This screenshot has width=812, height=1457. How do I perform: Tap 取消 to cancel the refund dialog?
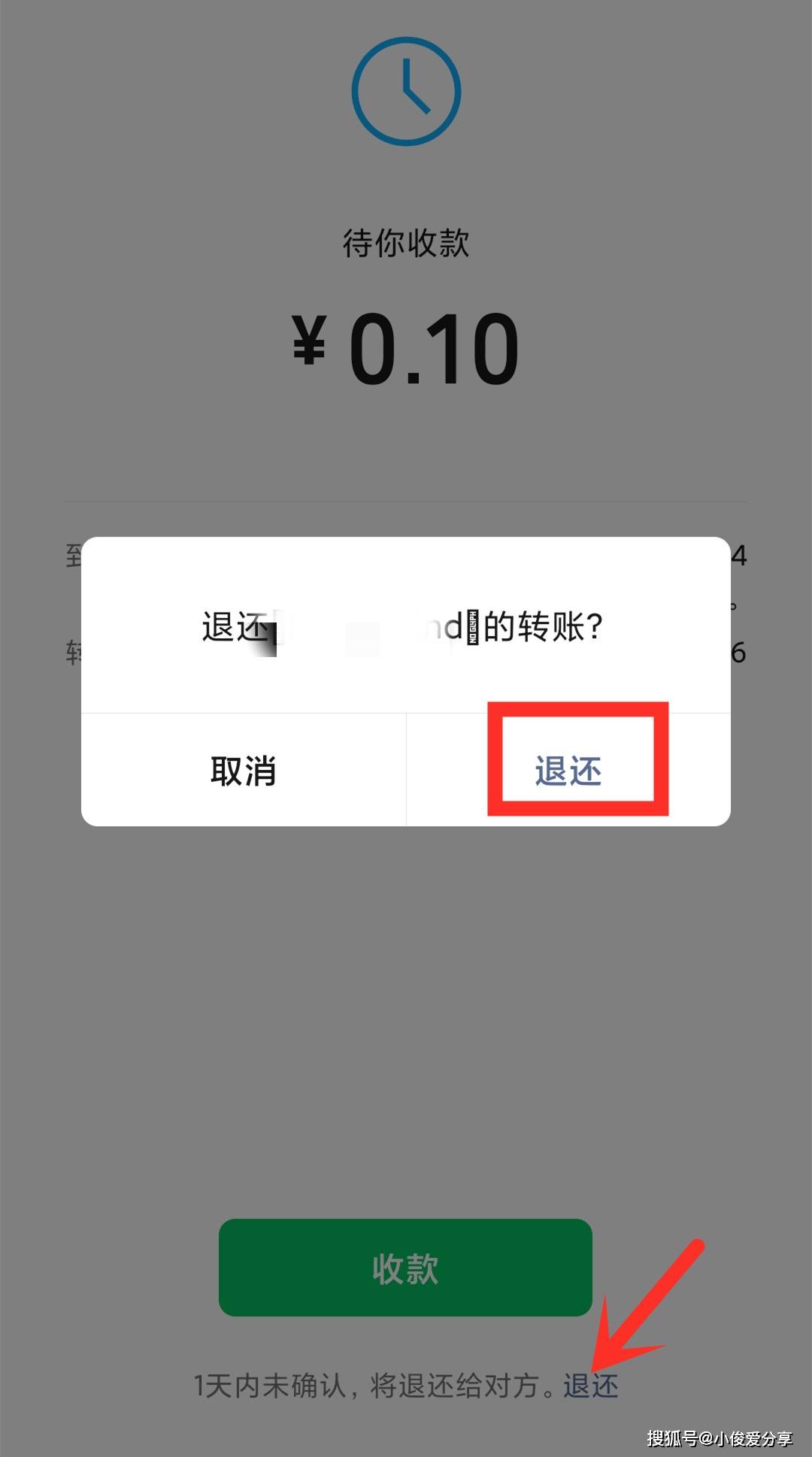click(x=243, y=771)
